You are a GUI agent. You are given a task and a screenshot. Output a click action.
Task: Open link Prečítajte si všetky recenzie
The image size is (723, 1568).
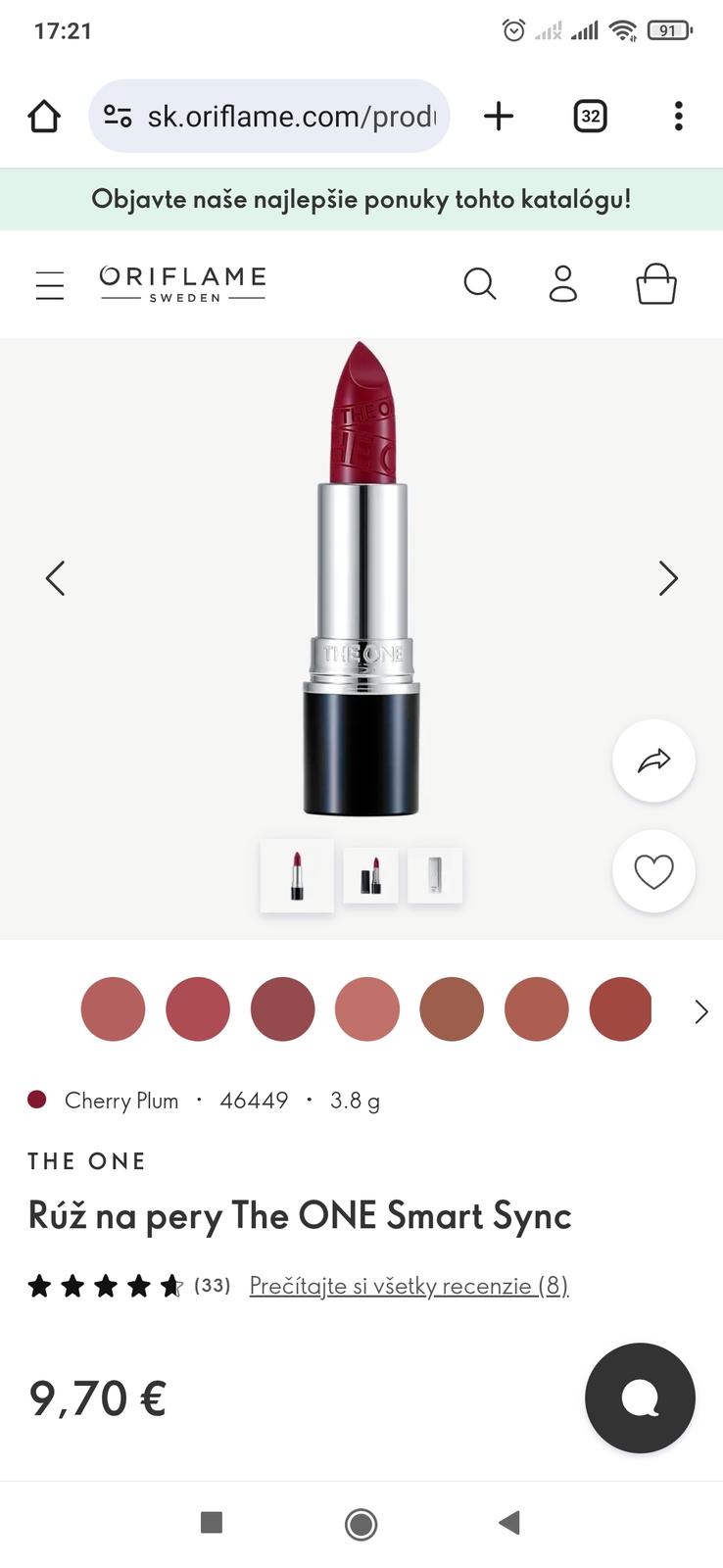tap(409, 1285)
